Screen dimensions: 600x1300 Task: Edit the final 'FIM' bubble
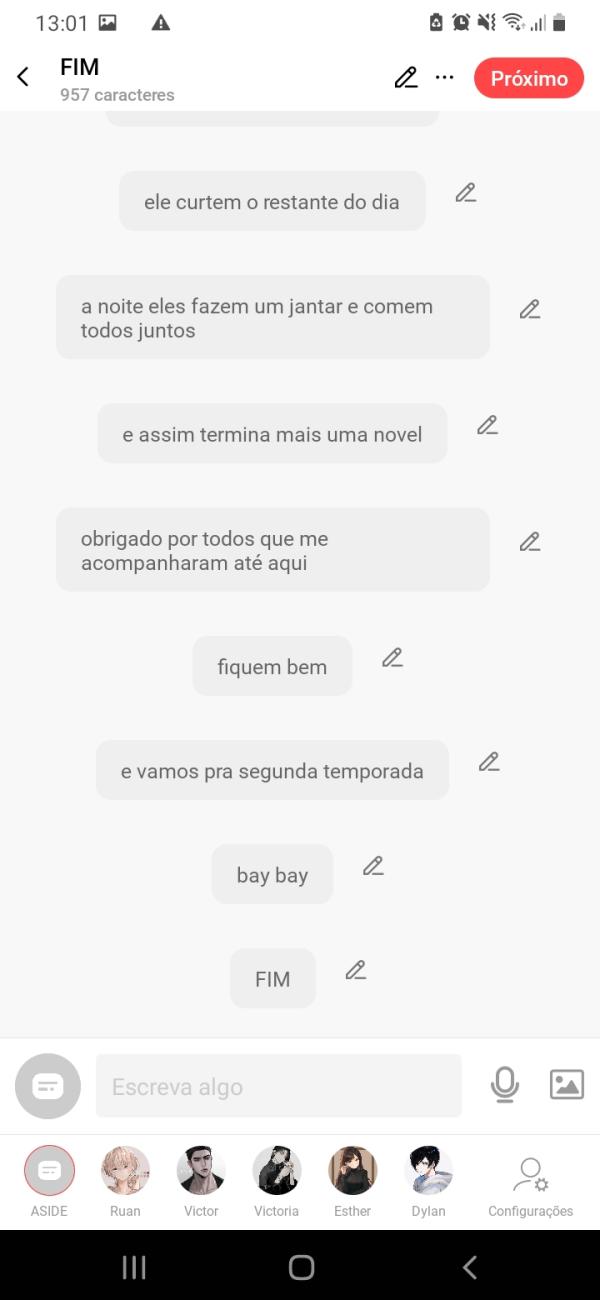[x=355, y=970]
